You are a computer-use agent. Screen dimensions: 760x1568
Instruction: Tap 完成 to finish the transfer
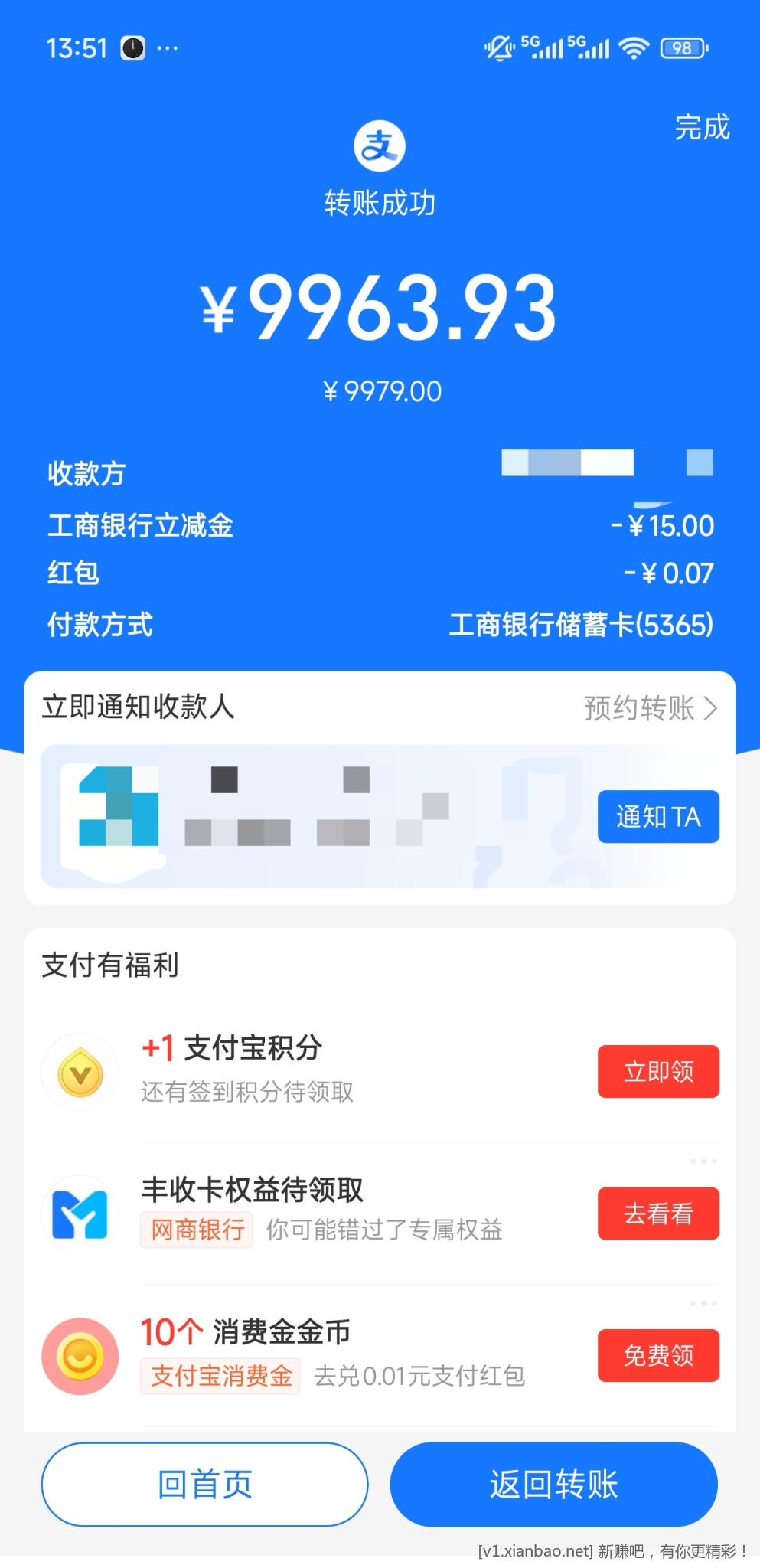coord(703,128)
